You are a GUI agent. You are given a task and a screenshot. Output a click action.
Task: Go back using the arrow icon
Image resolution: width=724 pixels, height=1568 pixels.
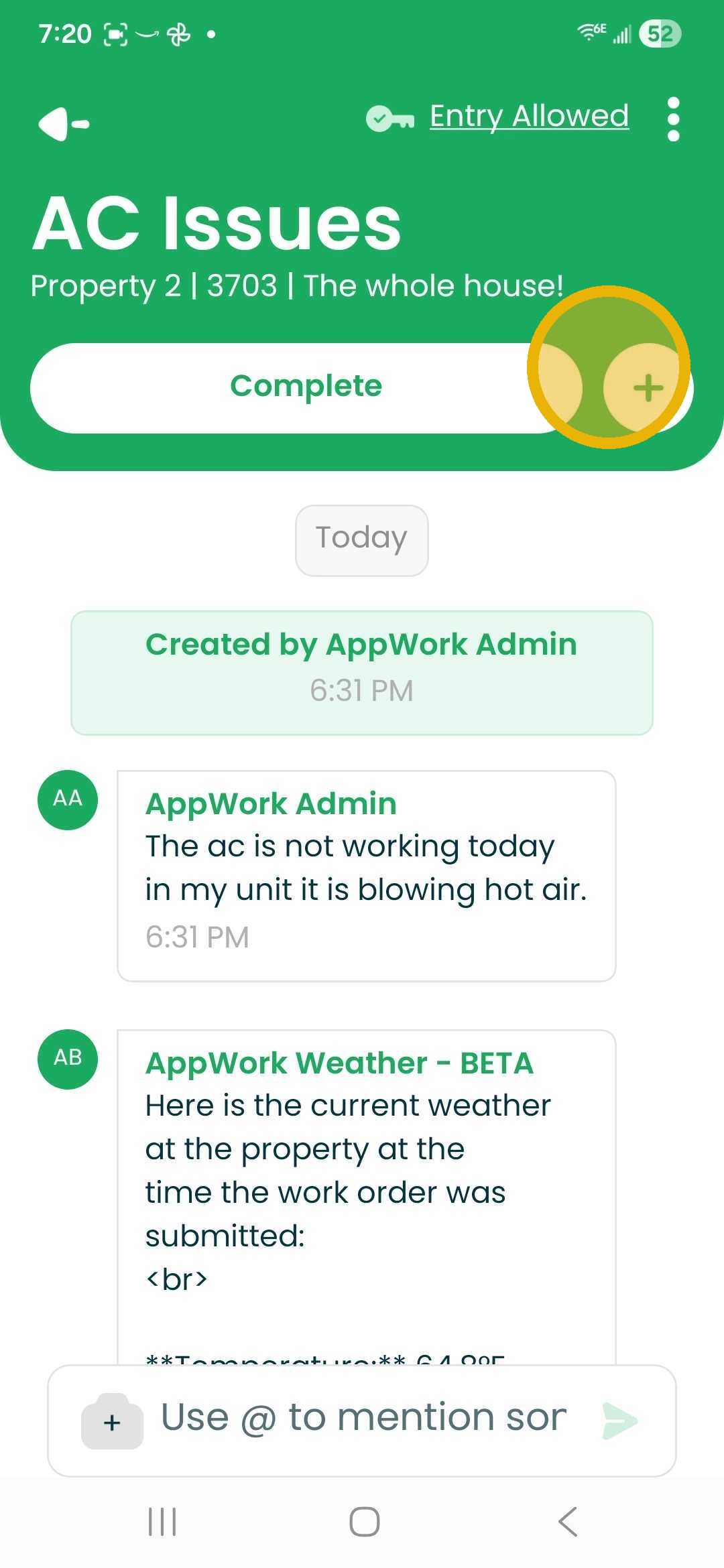coord(63,123)
